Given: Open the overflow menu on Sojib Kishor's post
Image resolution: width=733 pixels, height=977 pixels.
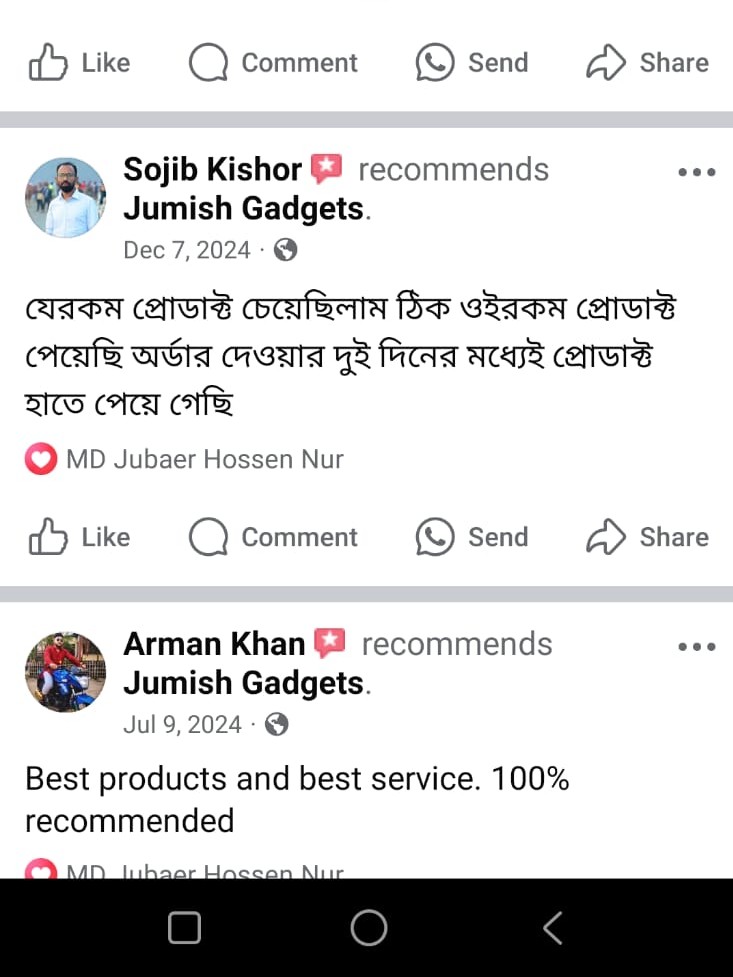Looking at the screenshot, I should 696,172.
